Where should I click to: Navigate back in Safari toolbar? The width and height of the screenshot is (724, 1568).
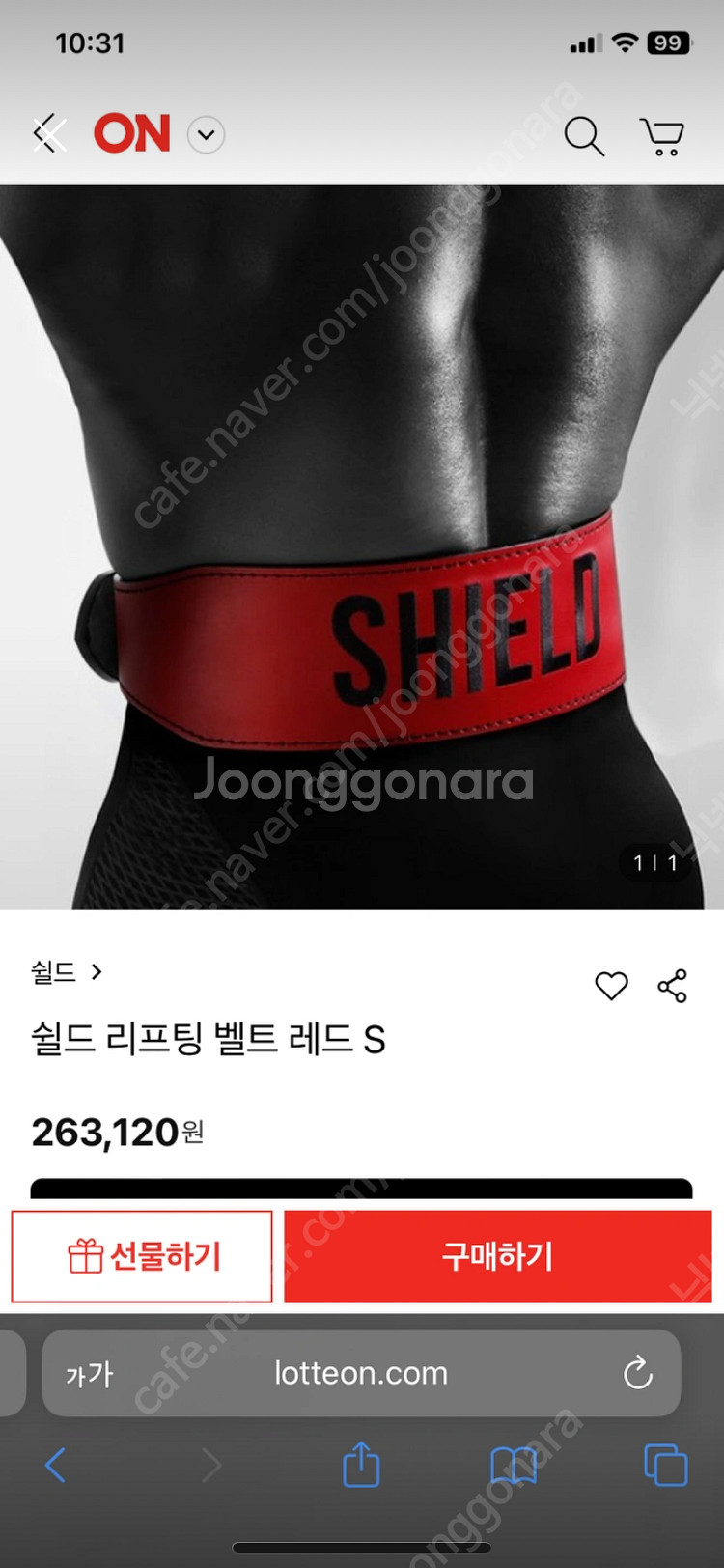coord(56,1466)
